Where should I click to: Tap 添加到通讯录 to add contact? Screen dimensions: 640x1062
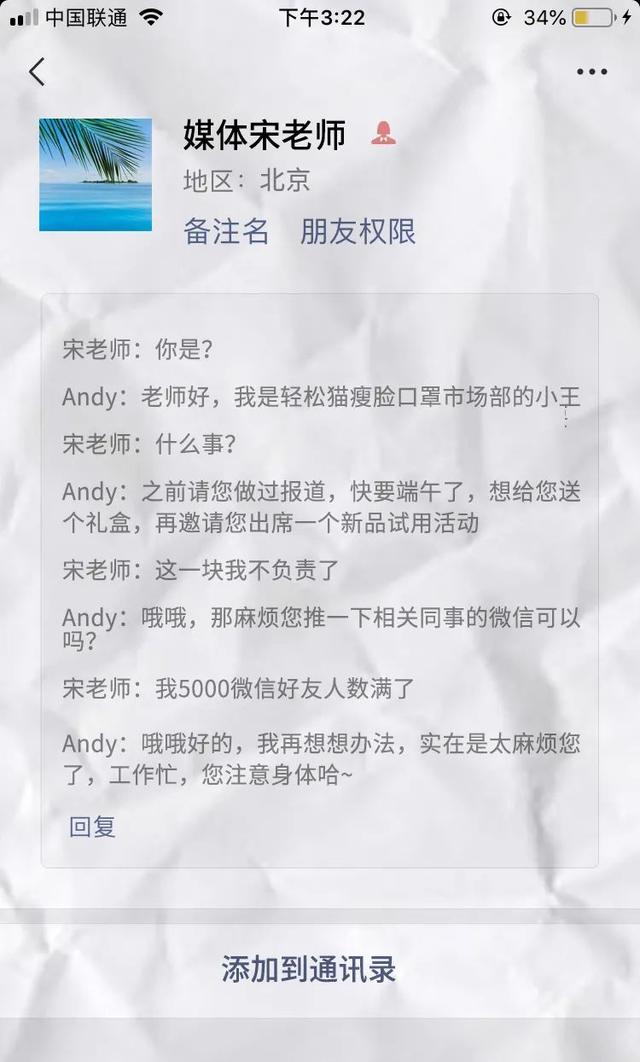(x=309, y=968)
